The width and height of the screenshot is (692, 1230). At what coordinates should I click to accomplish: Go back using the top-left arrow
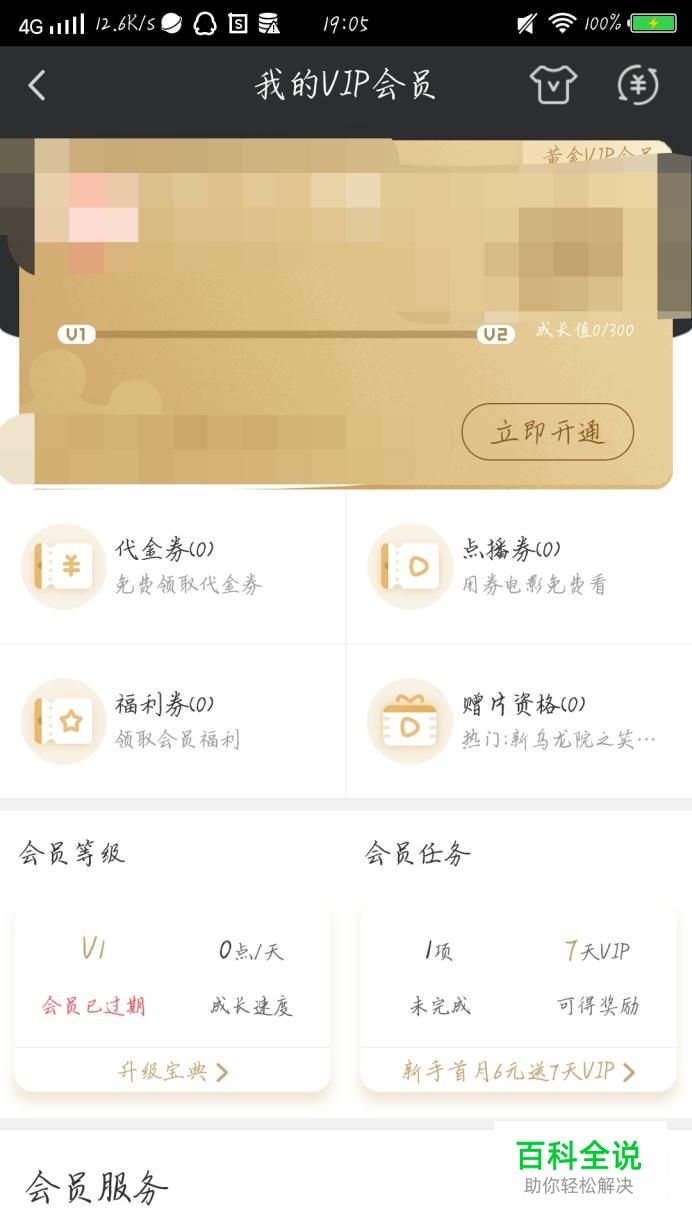click(37, 86)
